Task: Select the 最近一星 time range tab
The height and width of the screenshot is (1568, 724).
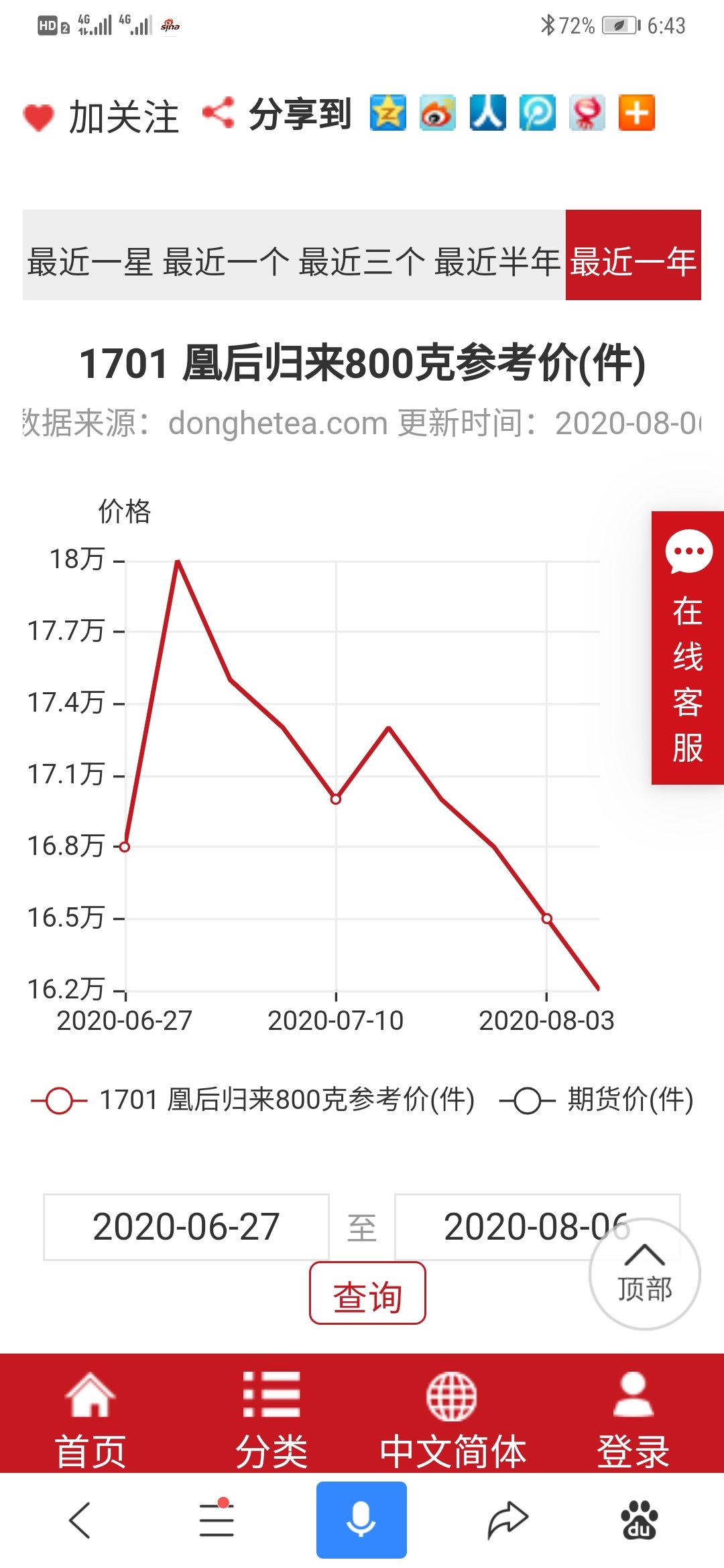Action: click(x=90, y=261)
